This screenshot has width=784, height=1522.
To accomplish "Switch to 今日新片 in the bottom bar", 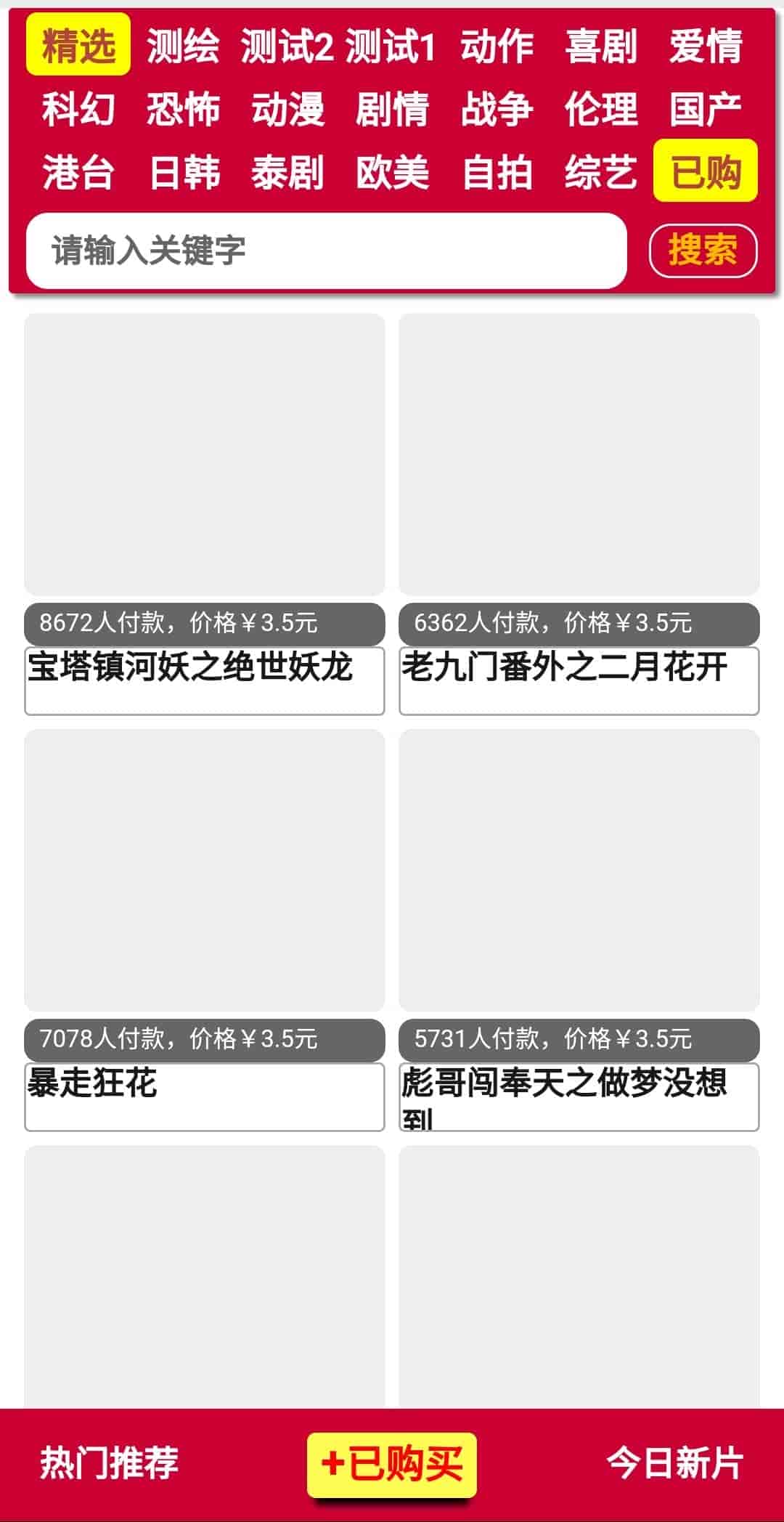I will click(x=674, y=1462).
